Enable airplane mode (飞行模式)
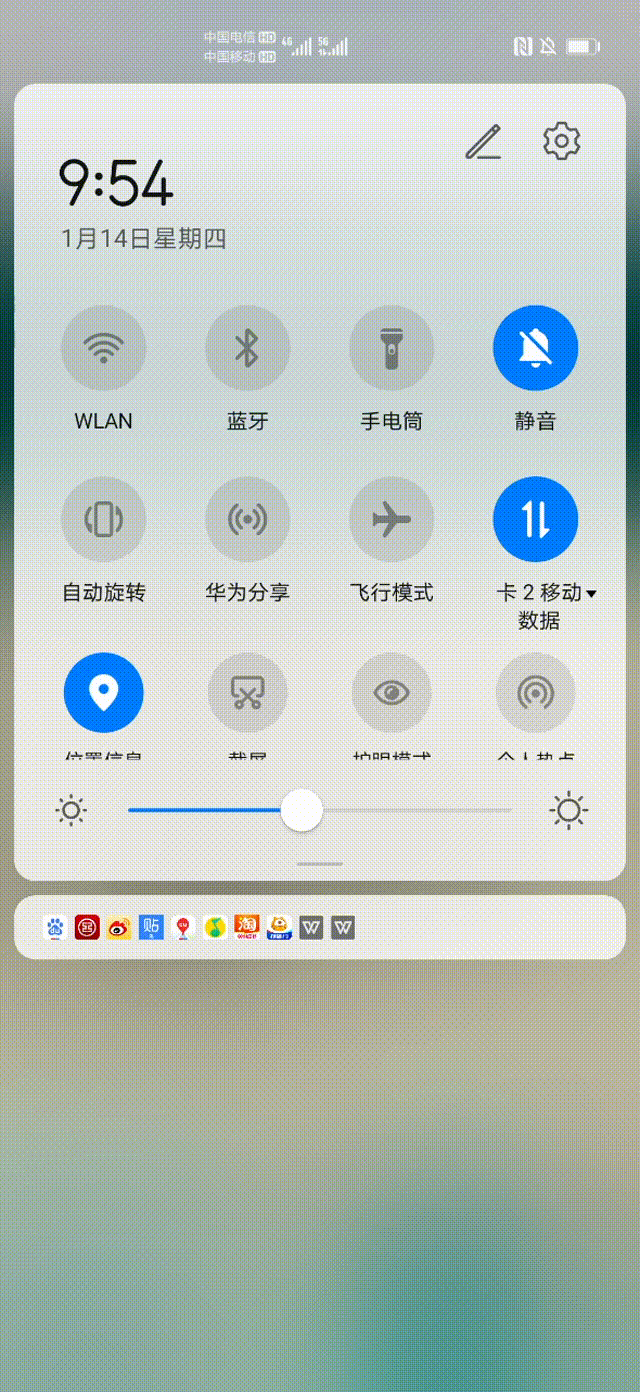The height and width of the screenshot is (1392, 640). pyautogui.click(x=391, y=519)
